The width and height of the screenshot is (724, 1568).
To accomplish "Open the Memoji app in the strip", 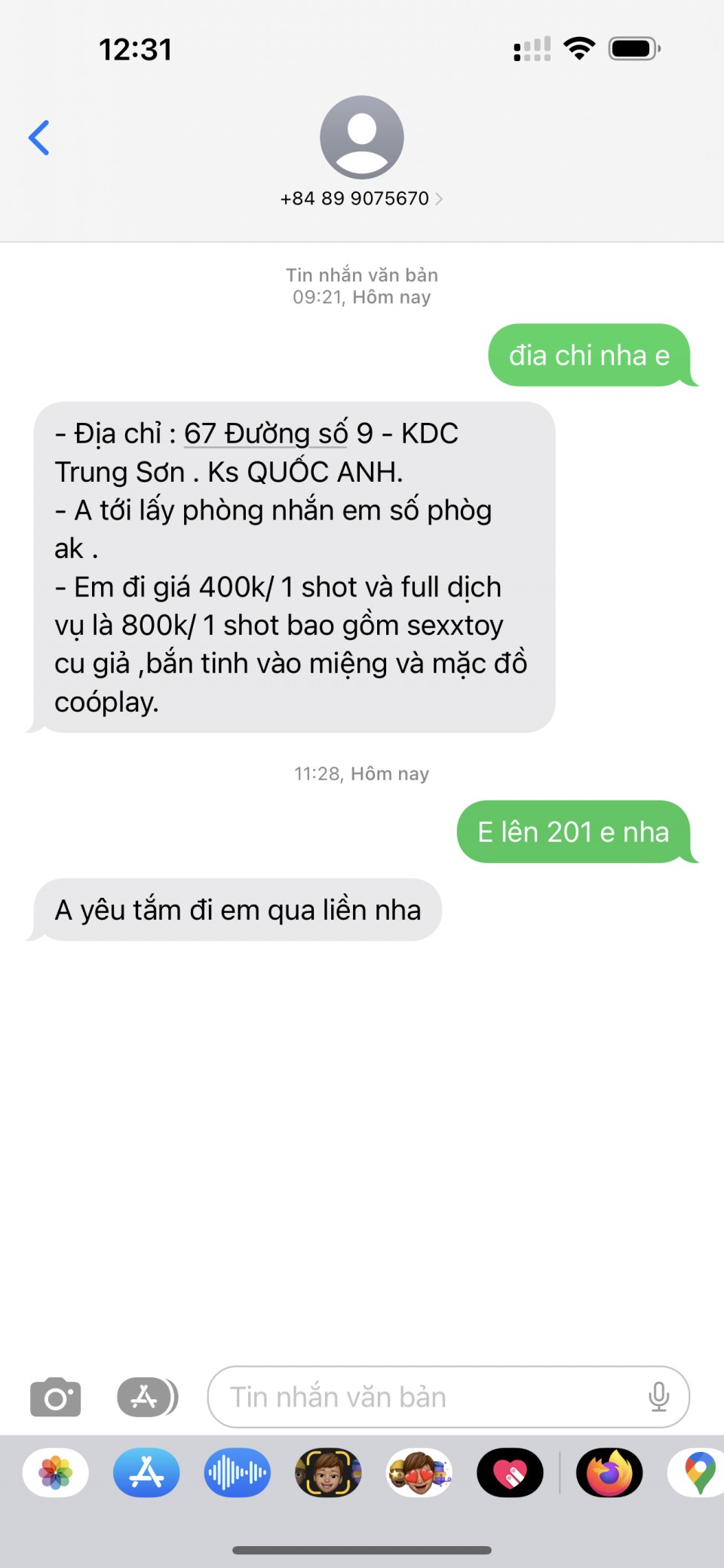I will click(328, 1472).
